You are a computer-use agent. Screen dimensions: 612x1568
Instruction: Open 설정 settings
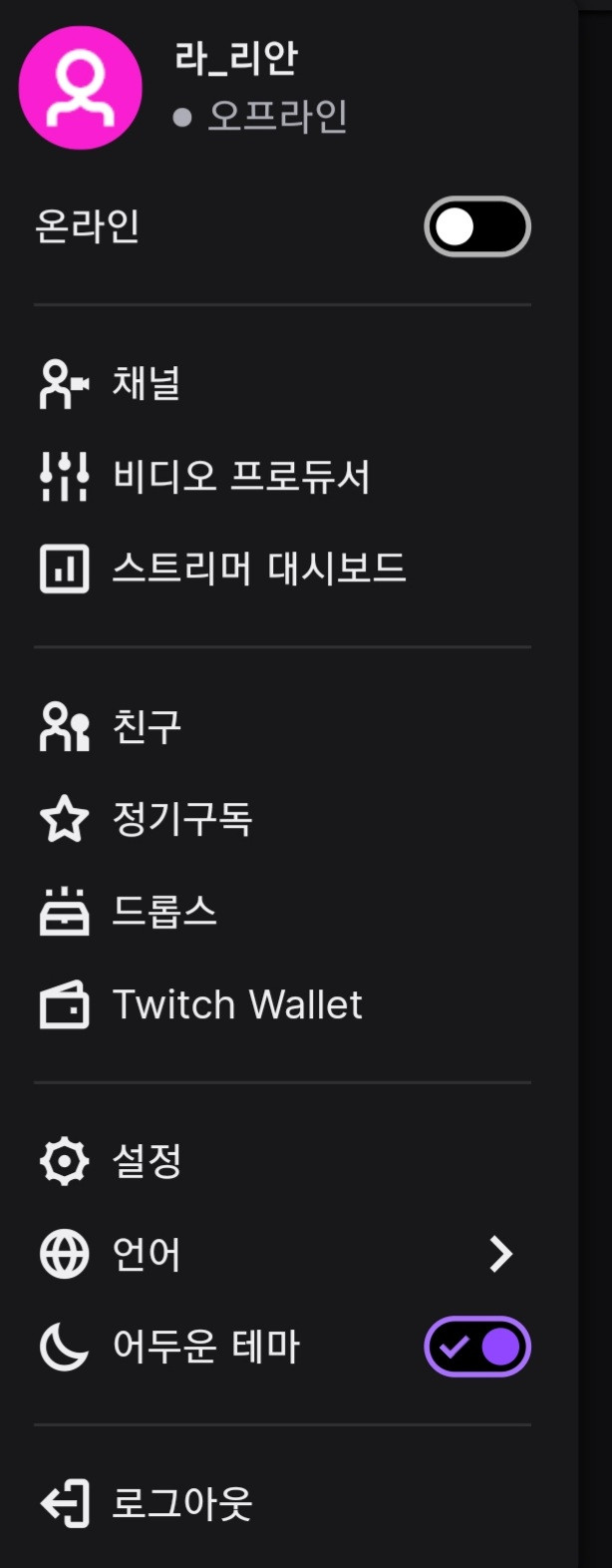pyautogui.click(x=146, y=1161)
